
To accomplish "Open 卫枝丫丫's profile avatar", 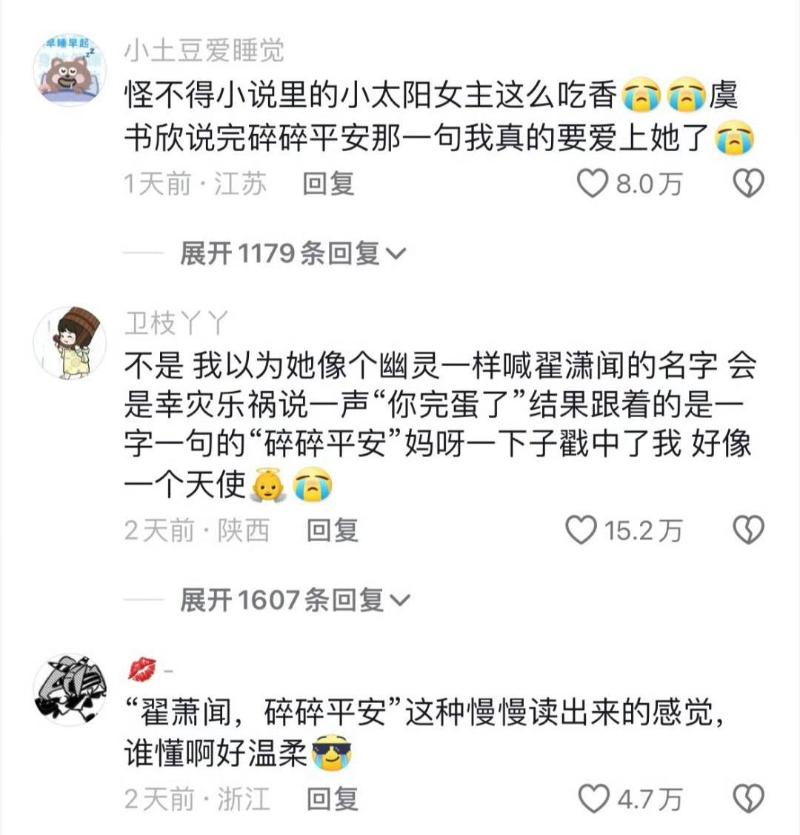I will click(x=70, y=342).
